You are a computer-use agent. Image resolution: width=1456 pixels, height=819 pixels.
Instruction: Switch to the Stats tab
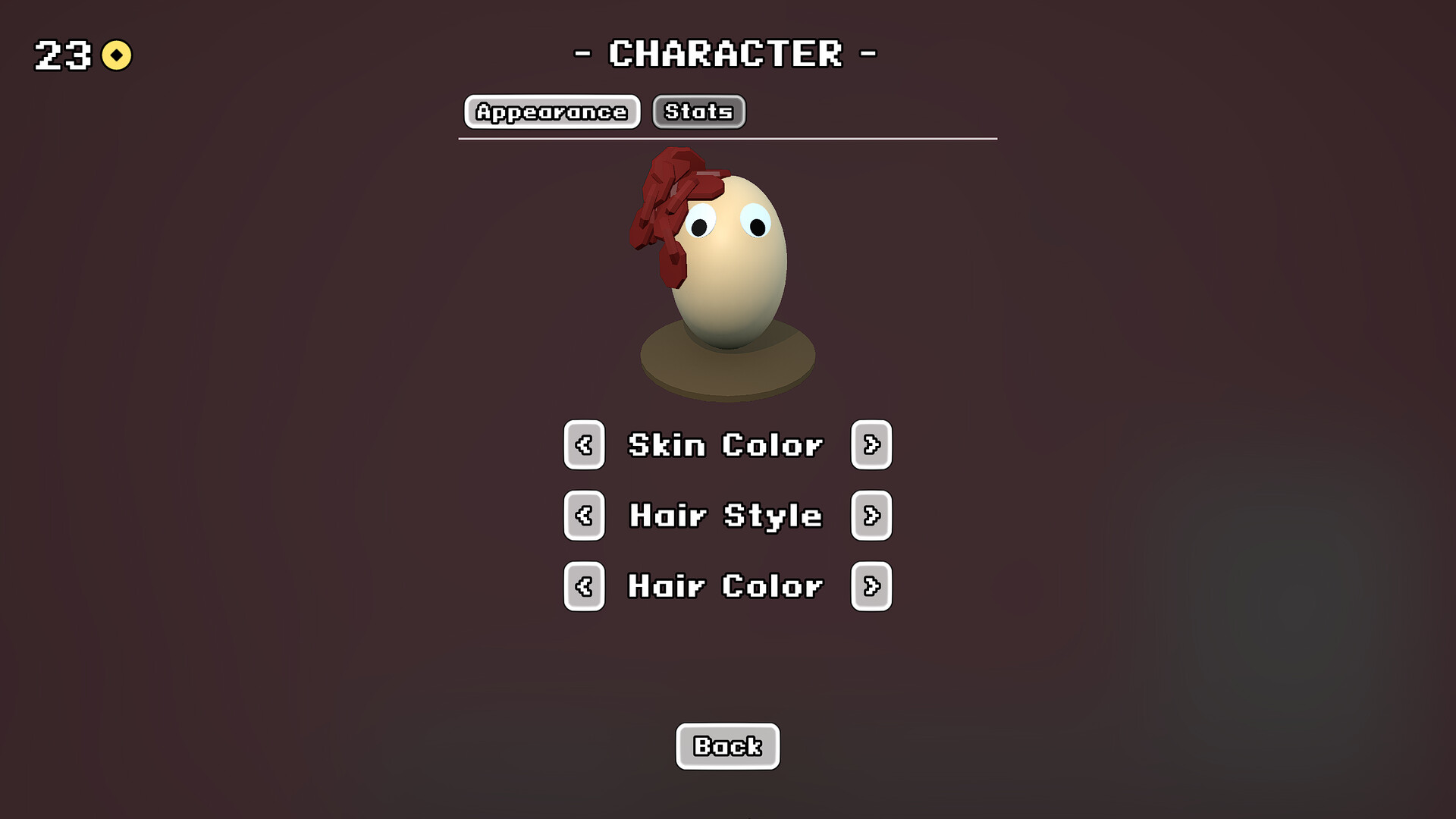pos(698,111)
